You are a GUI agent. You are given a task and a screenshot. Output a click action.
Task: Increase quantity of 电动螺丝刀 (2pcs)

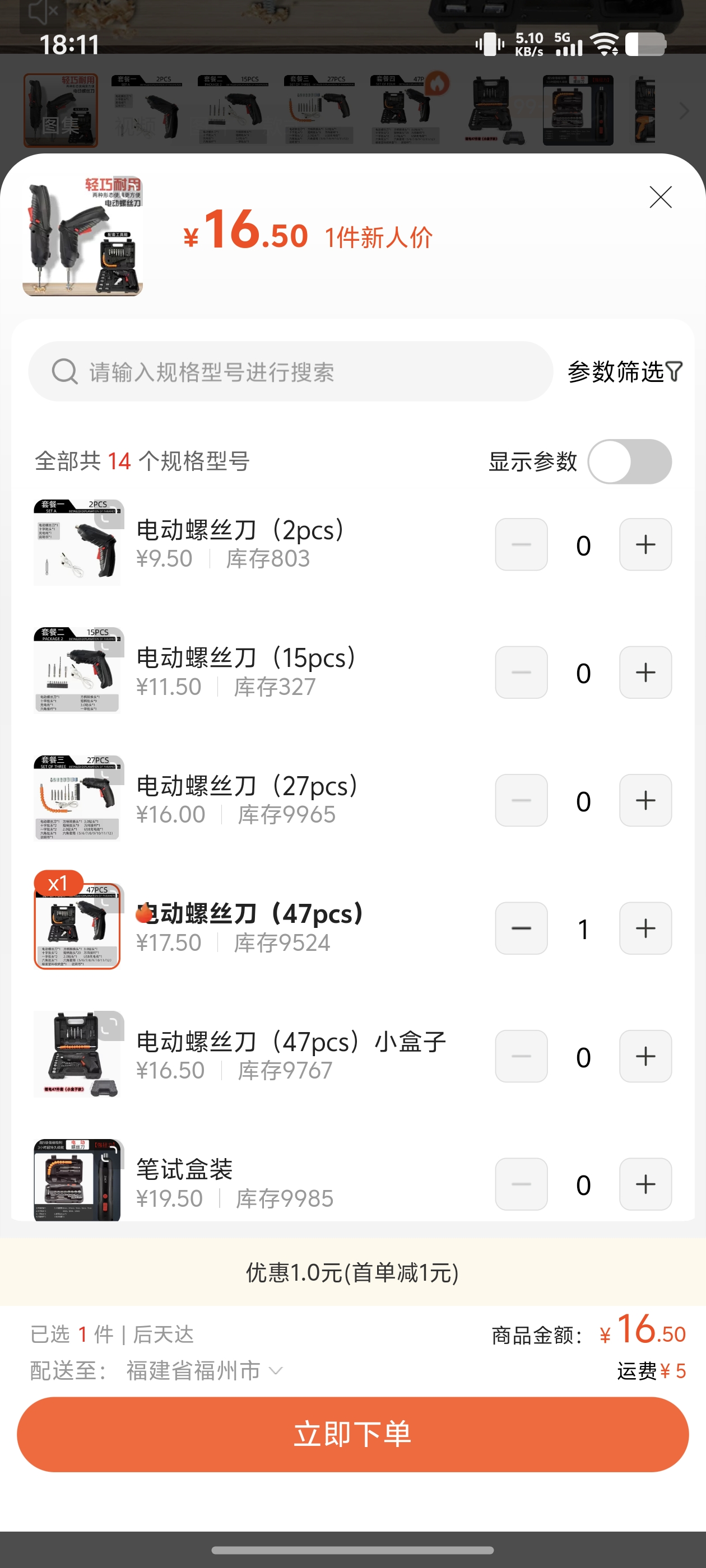(645, 545)
